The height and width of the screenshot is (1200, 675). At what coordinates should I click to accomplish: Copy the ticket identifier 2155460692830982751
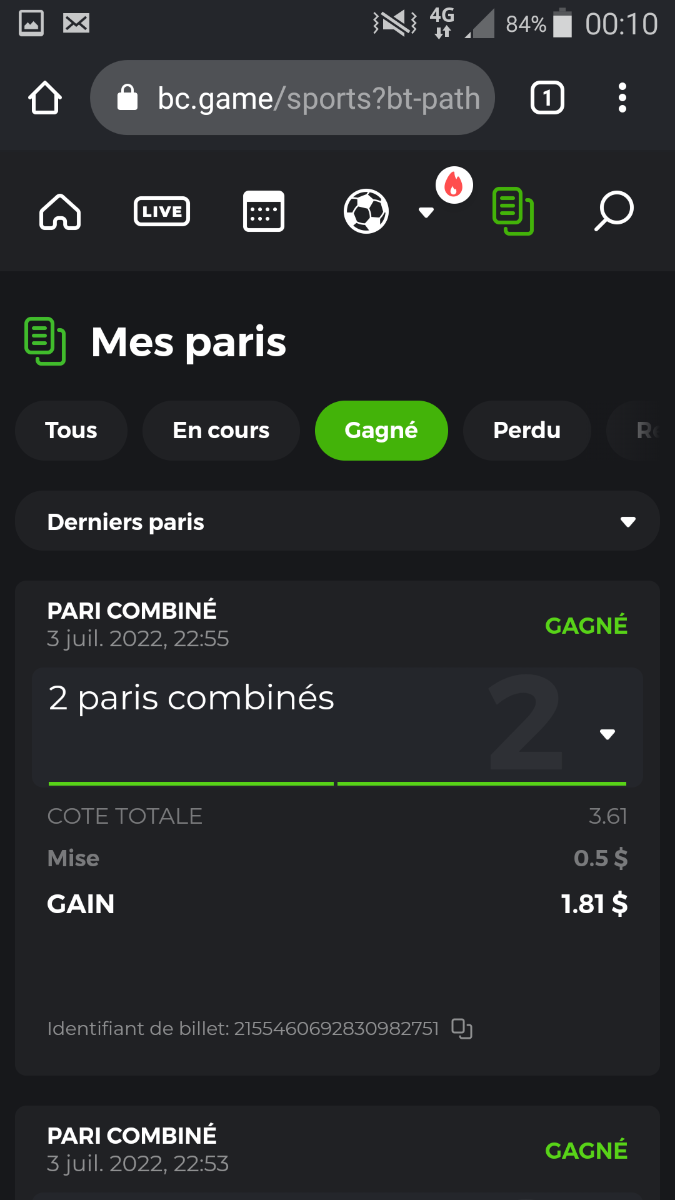[x=462, y=1028]
